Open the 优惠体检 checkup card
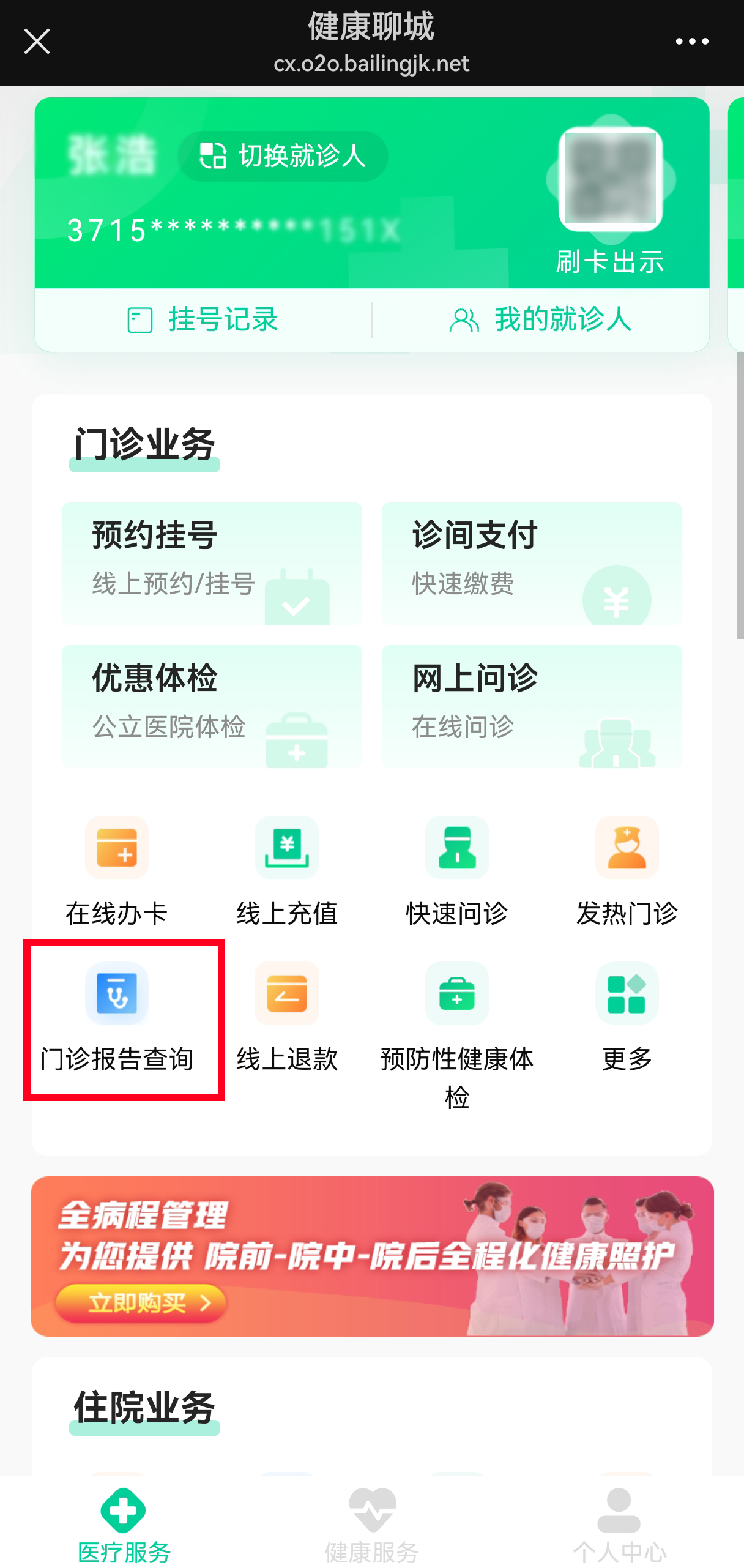 [x=212, y=706]
